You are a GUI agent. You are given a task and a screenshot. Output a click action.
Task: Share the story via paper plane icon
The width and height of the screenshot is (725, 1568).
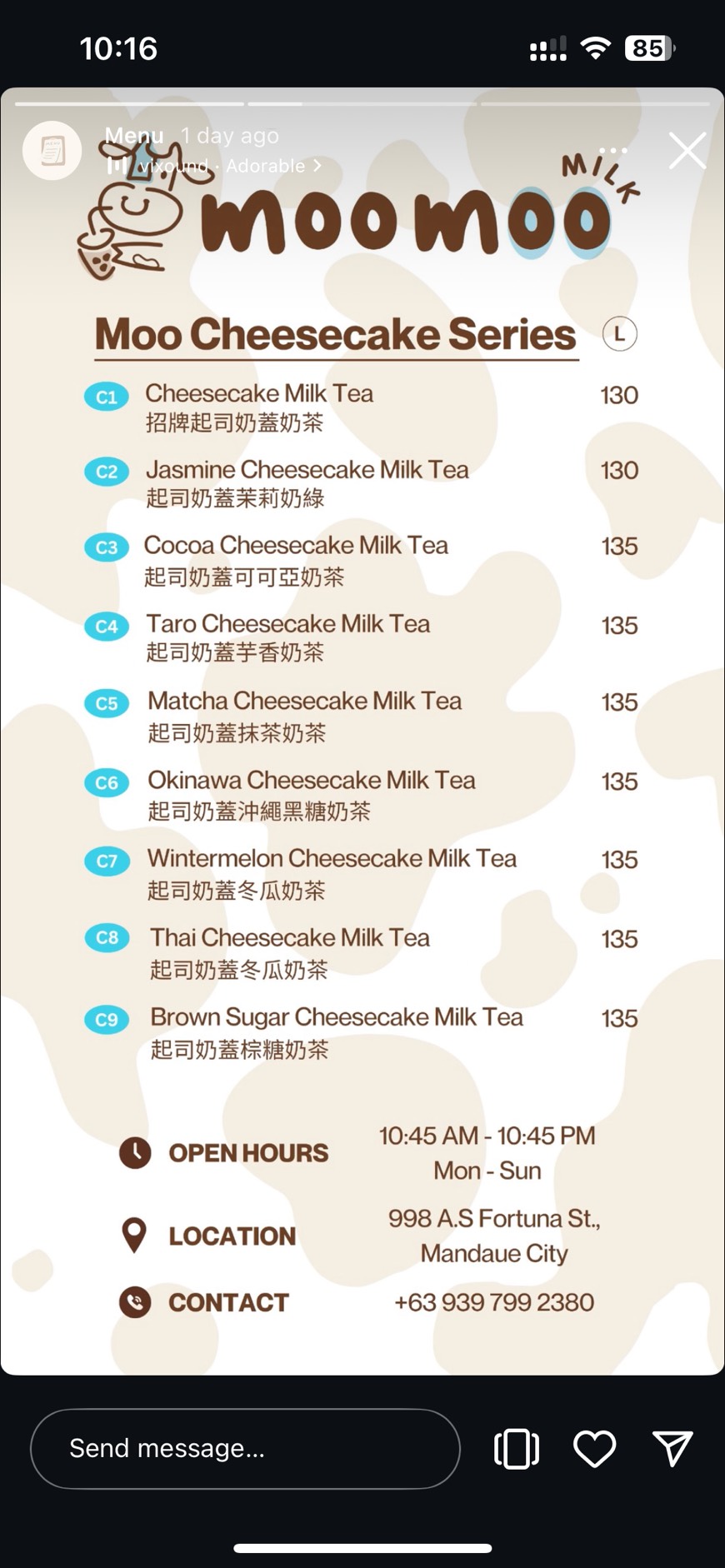click(672, 1449)
